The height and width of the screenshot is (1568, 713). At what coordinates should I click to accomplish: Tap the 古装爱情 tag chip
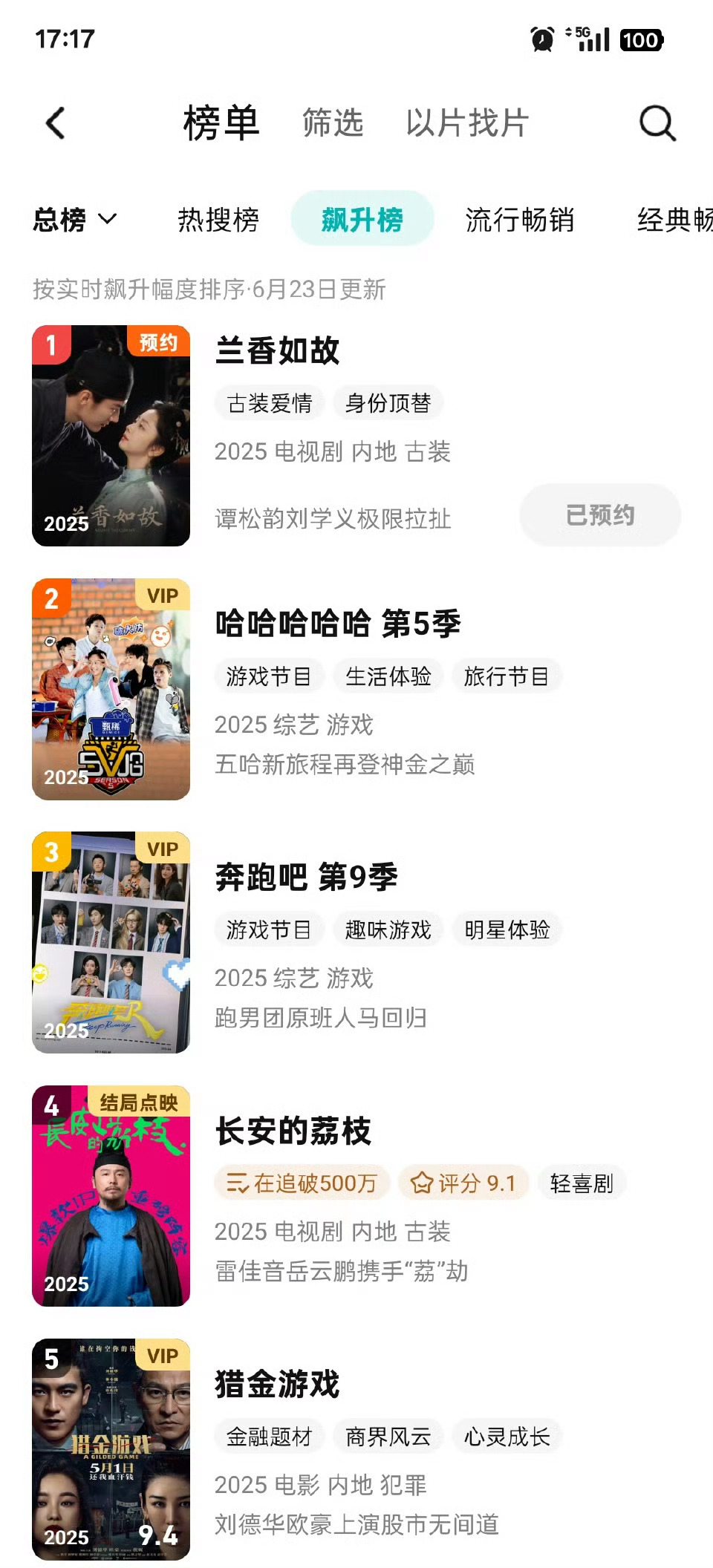pyautogui.click(x=270, y=403)
